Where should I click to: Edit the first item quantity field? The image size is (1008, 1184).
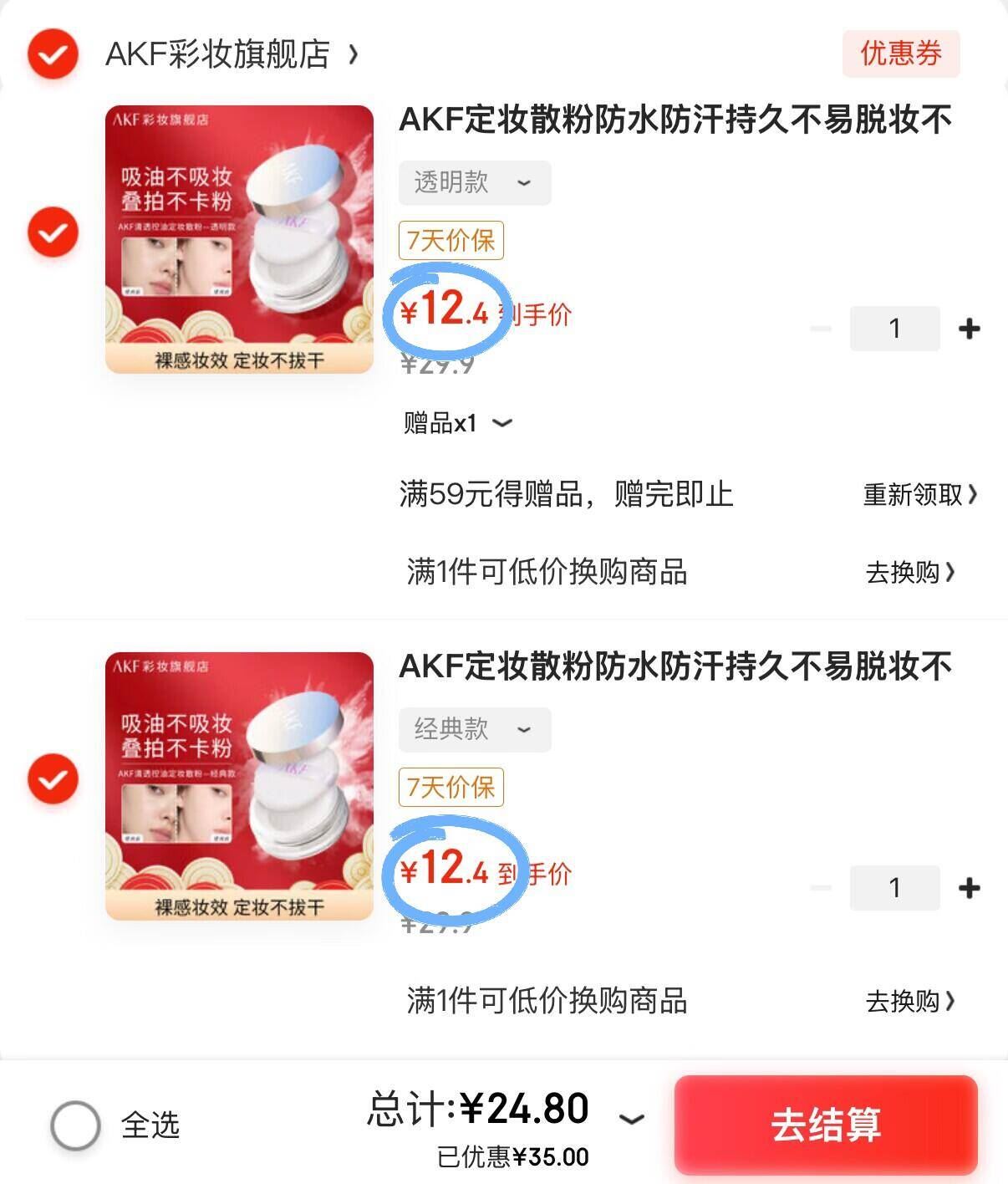pyautogui.click(x=894, y=328)
